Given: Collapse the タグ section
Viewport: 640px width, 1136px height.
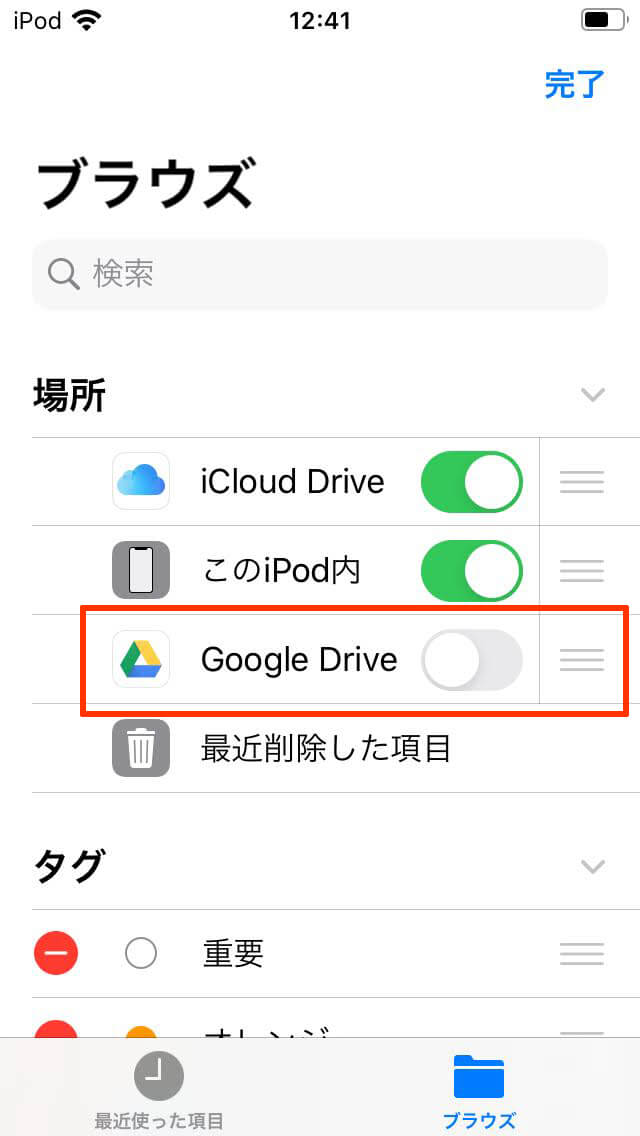Looking at the screenshot, I should pyautogui.click(x=593, y=866).
